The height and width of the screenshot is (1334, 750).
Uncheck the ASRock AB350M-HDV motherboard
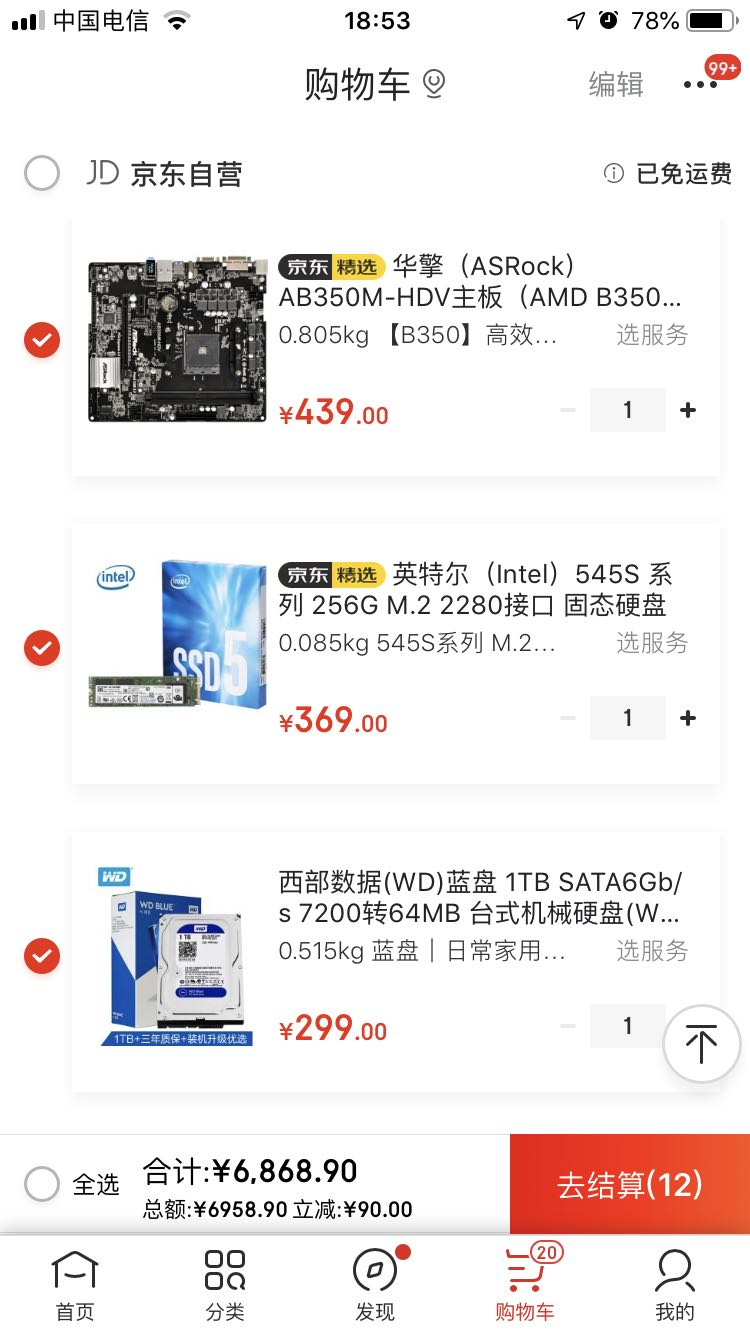[42, 340]
